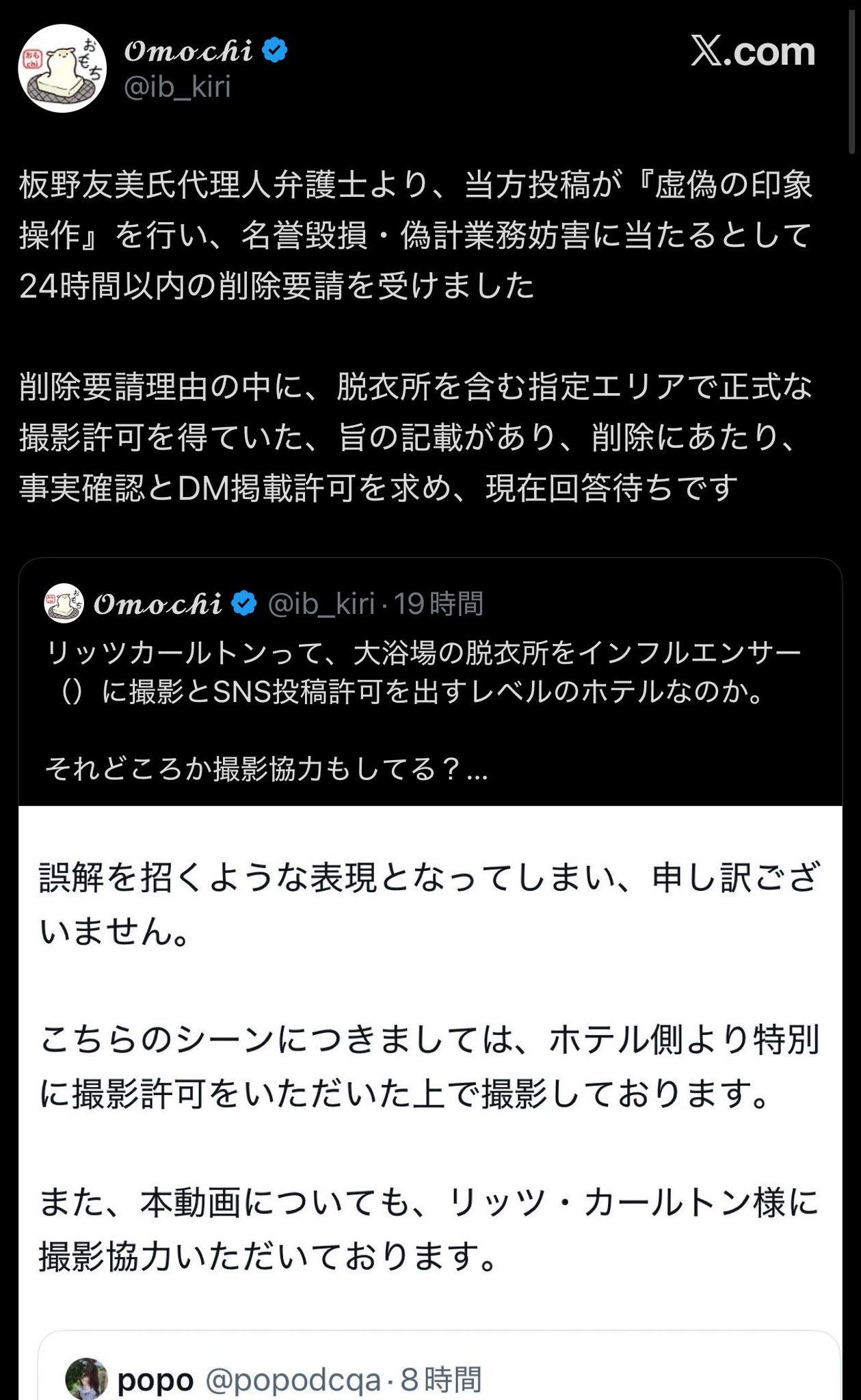
Task: Open Omochi's profile avatar at the top
Action: [63, 68]
